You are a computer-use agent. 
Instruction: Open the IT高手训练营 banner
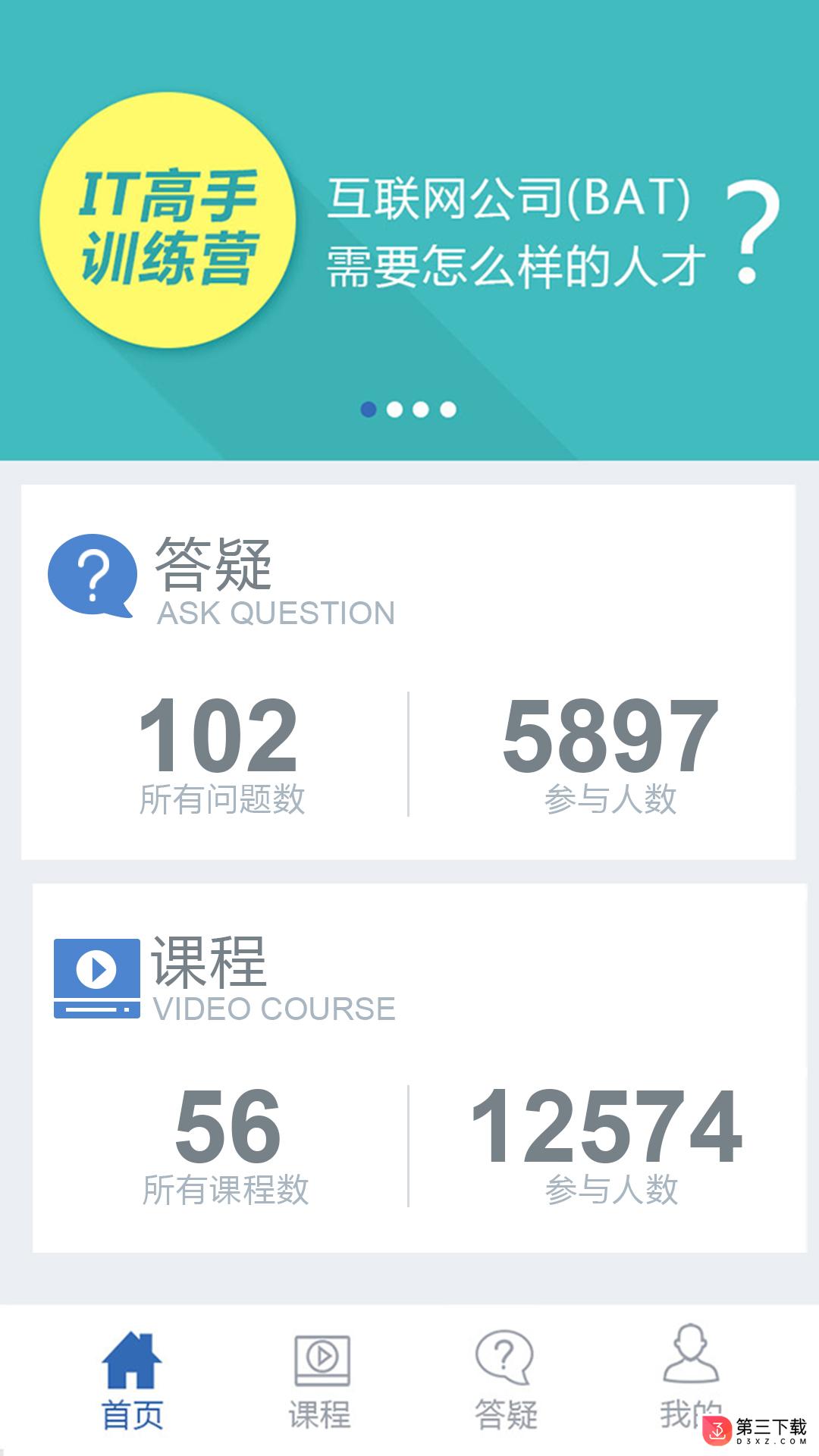pos(409,230)
